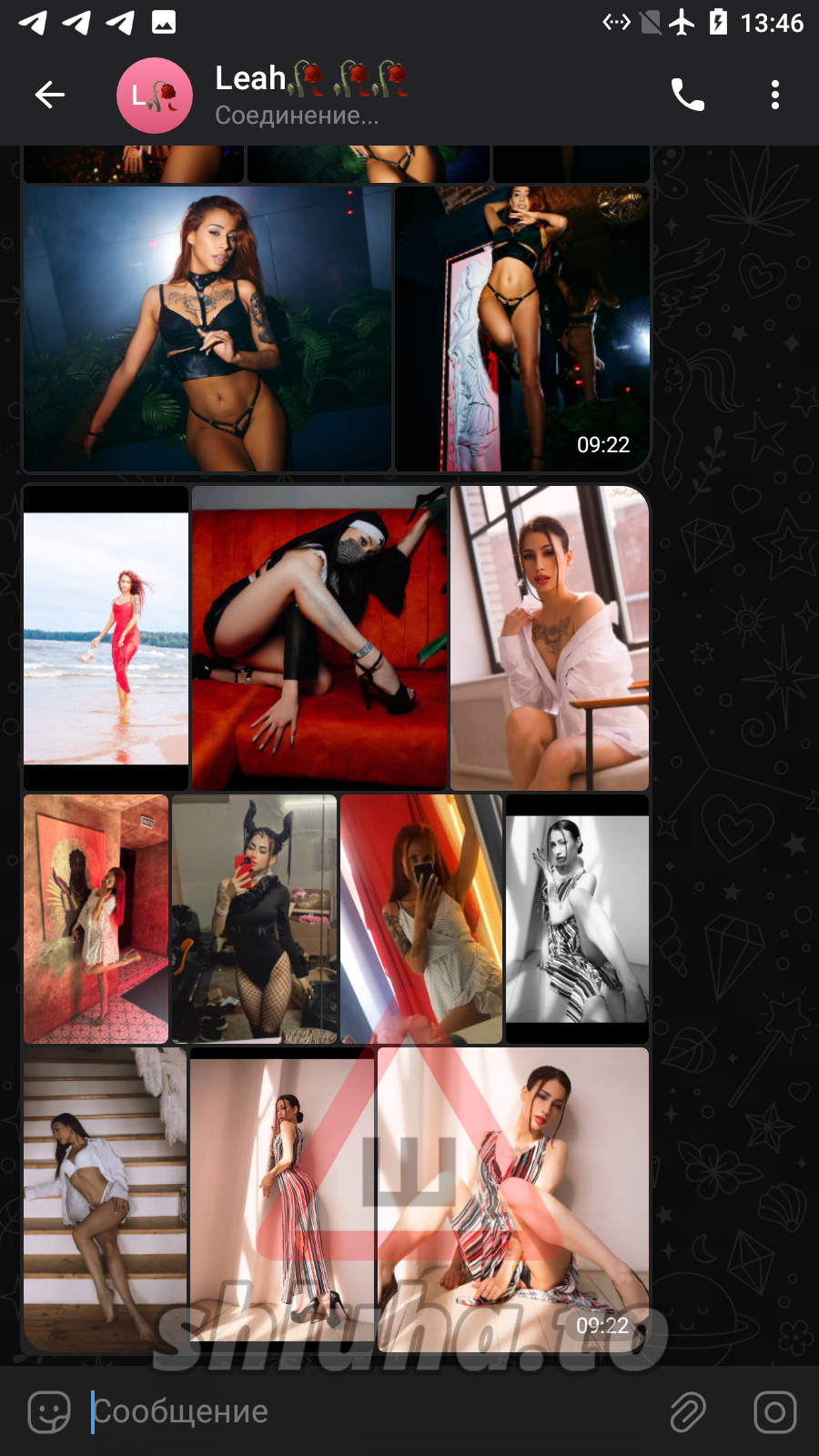819x1456 pixels.
Task: Open the photo with the white shirt by the window
Action: (550, 637)
